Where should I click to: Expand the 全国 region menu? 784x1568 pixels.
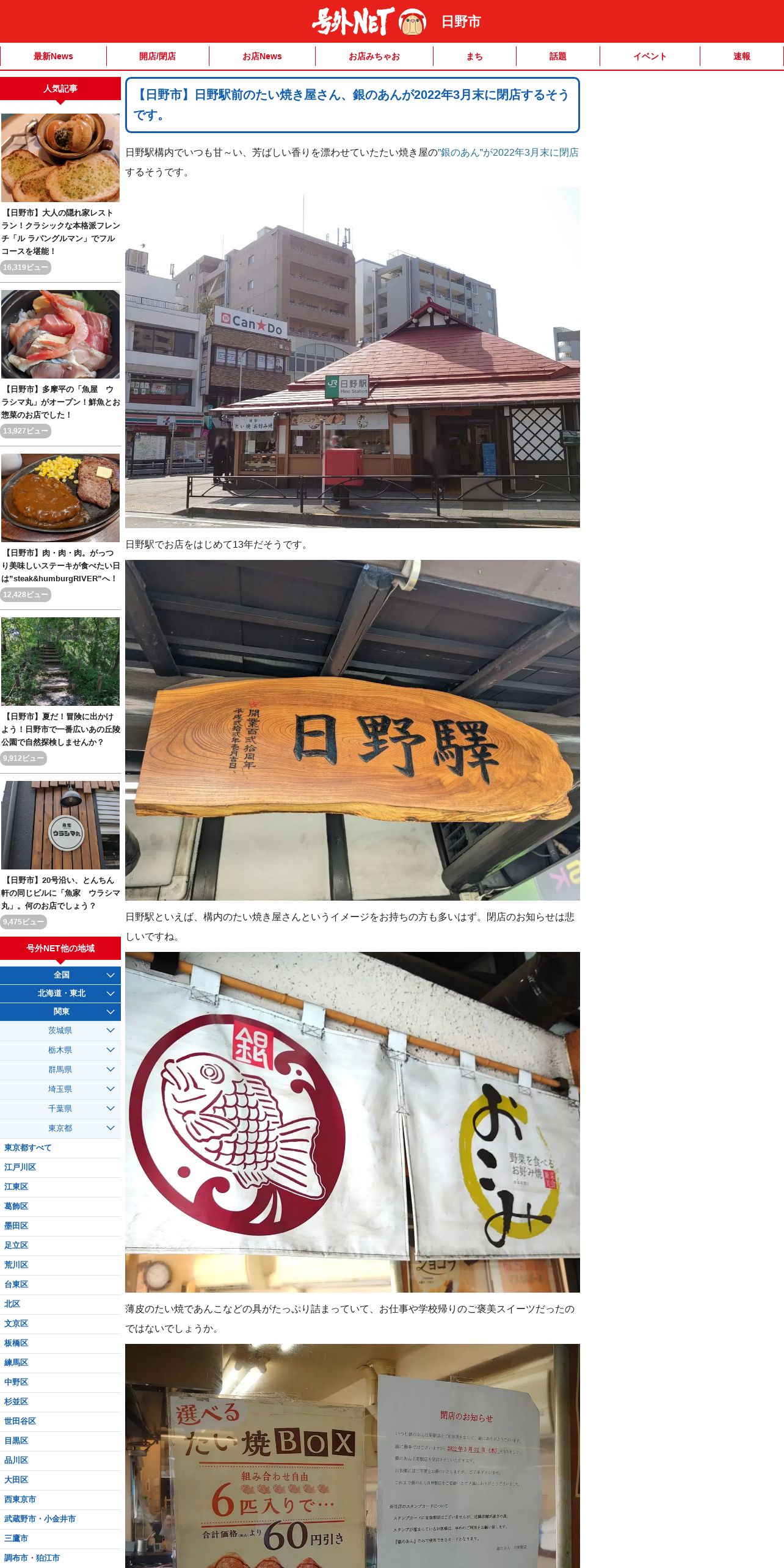60,975
